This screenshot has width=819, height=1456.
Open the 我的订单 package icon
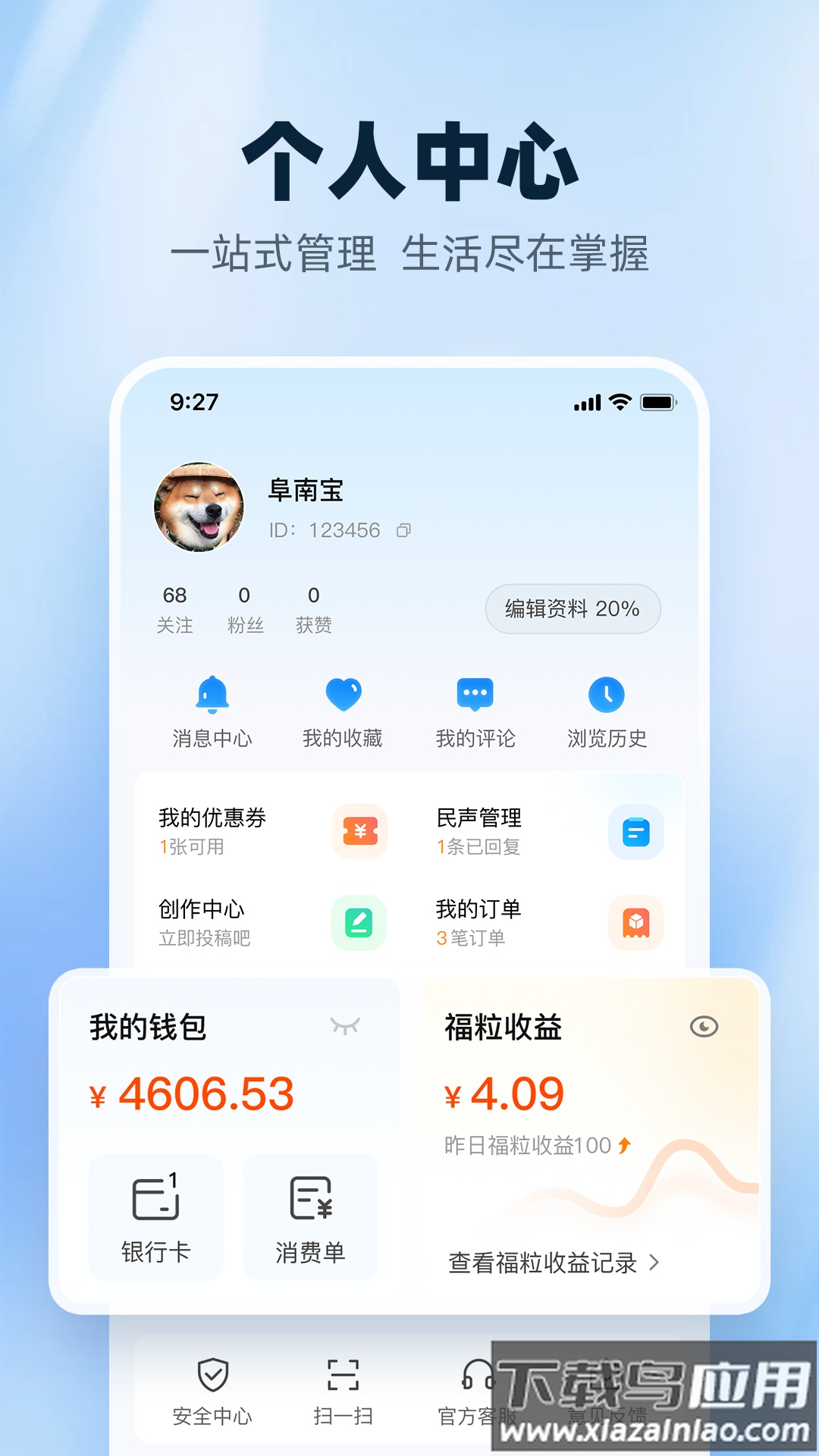(x=635, y=922)
